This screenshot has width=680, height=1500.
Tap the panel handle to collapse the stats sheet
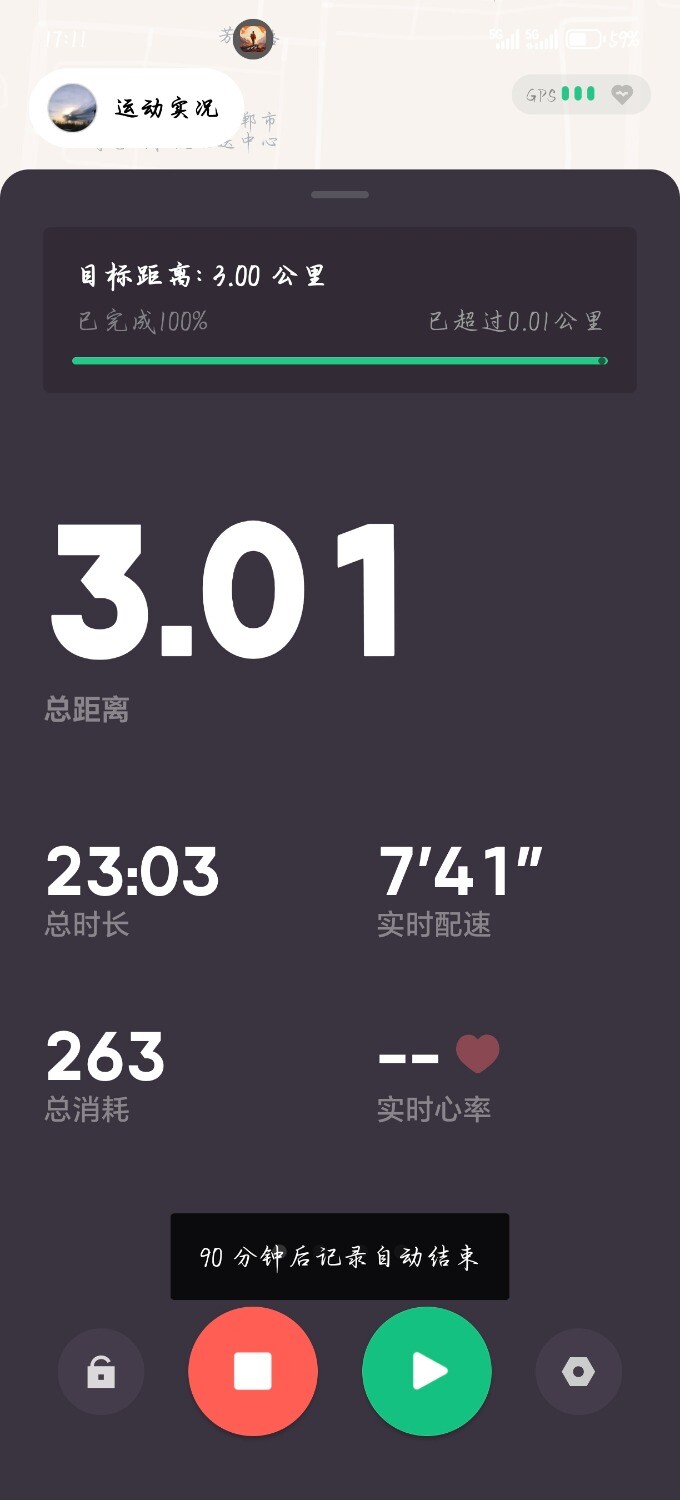click(x=340, y=195)
